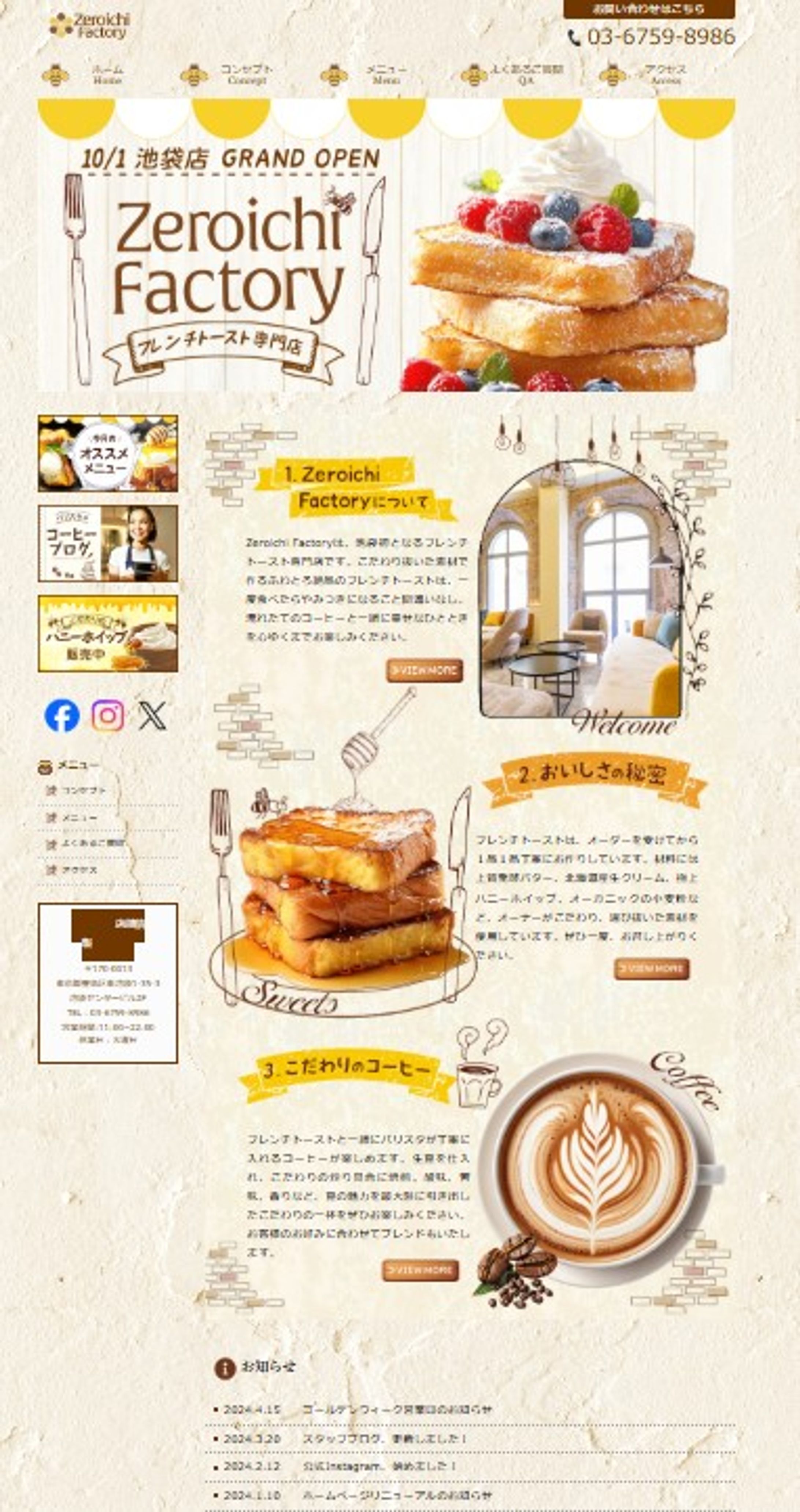This screenshot has width=800, height=1512.
Task: Open the 2024.2.12 Instagram news item
Action: [379, 1466]
